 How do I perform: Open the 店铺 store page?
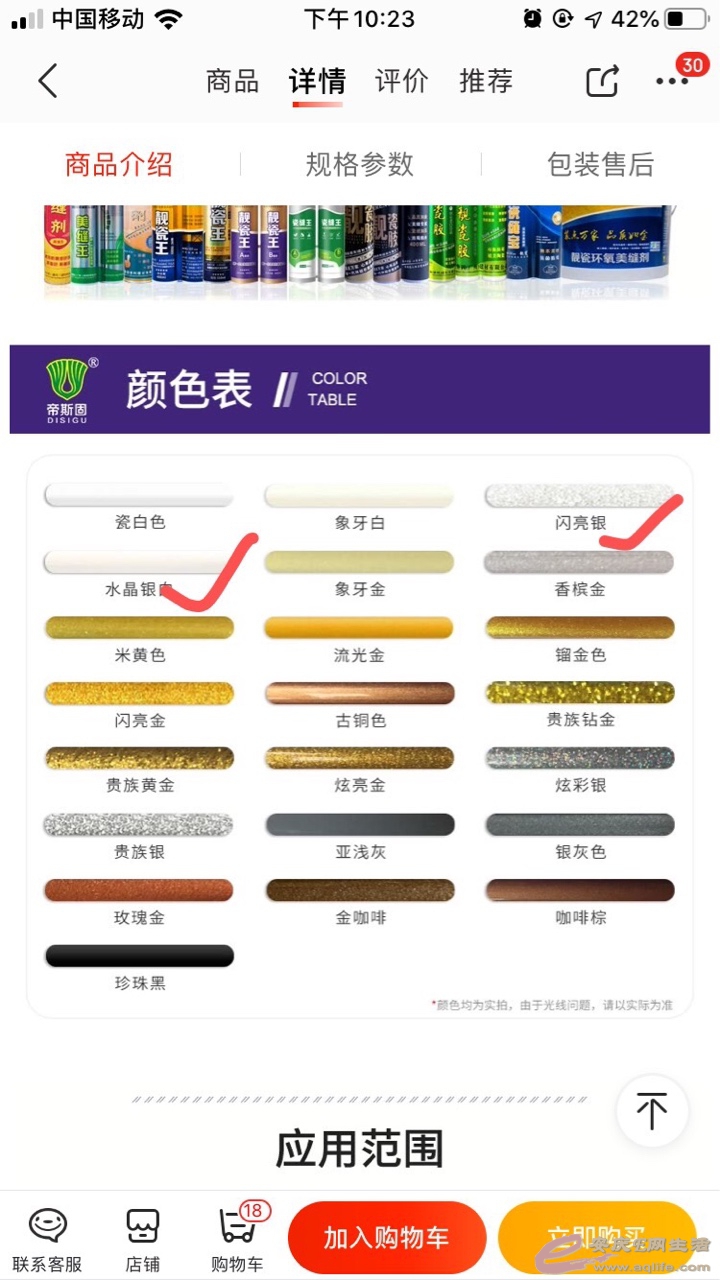pos(142,1240)
